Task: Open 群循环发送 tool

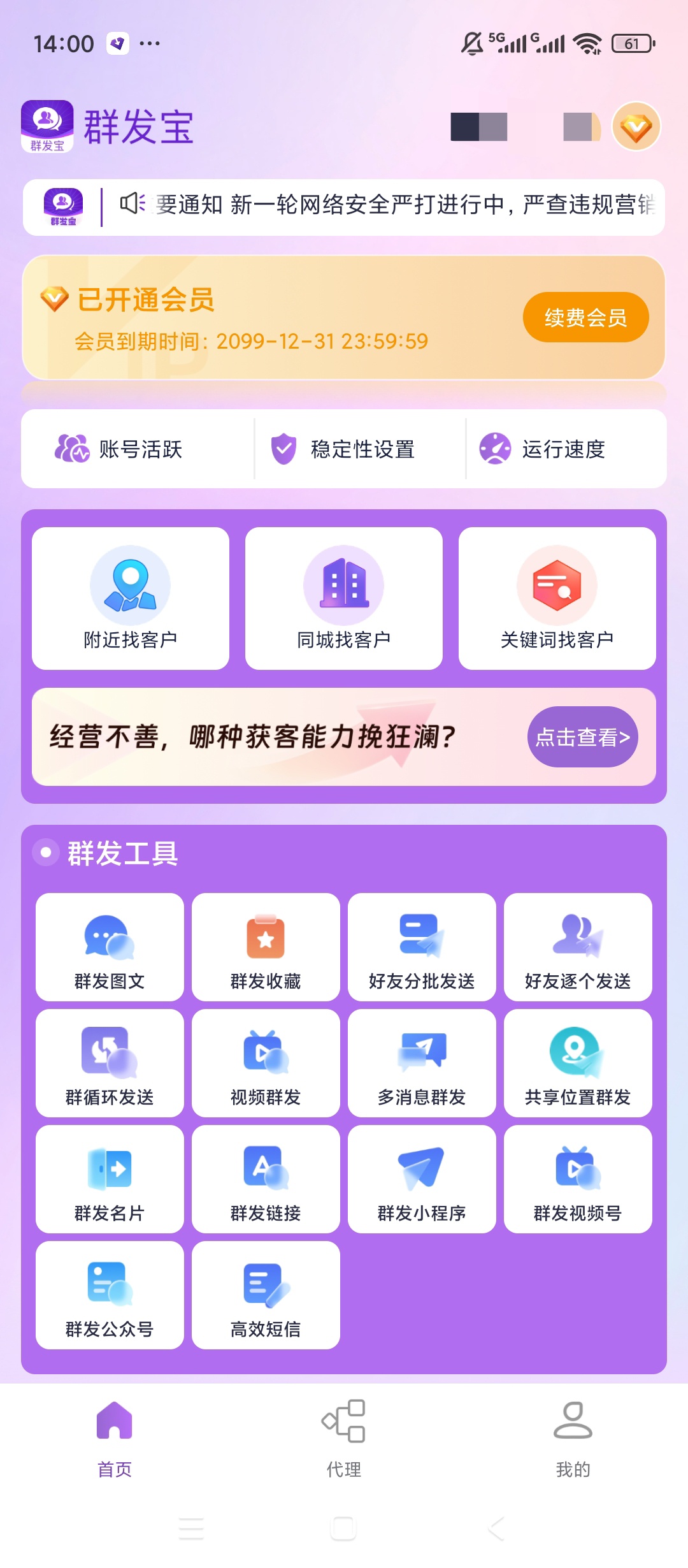Action: (x=110, y=1063)
